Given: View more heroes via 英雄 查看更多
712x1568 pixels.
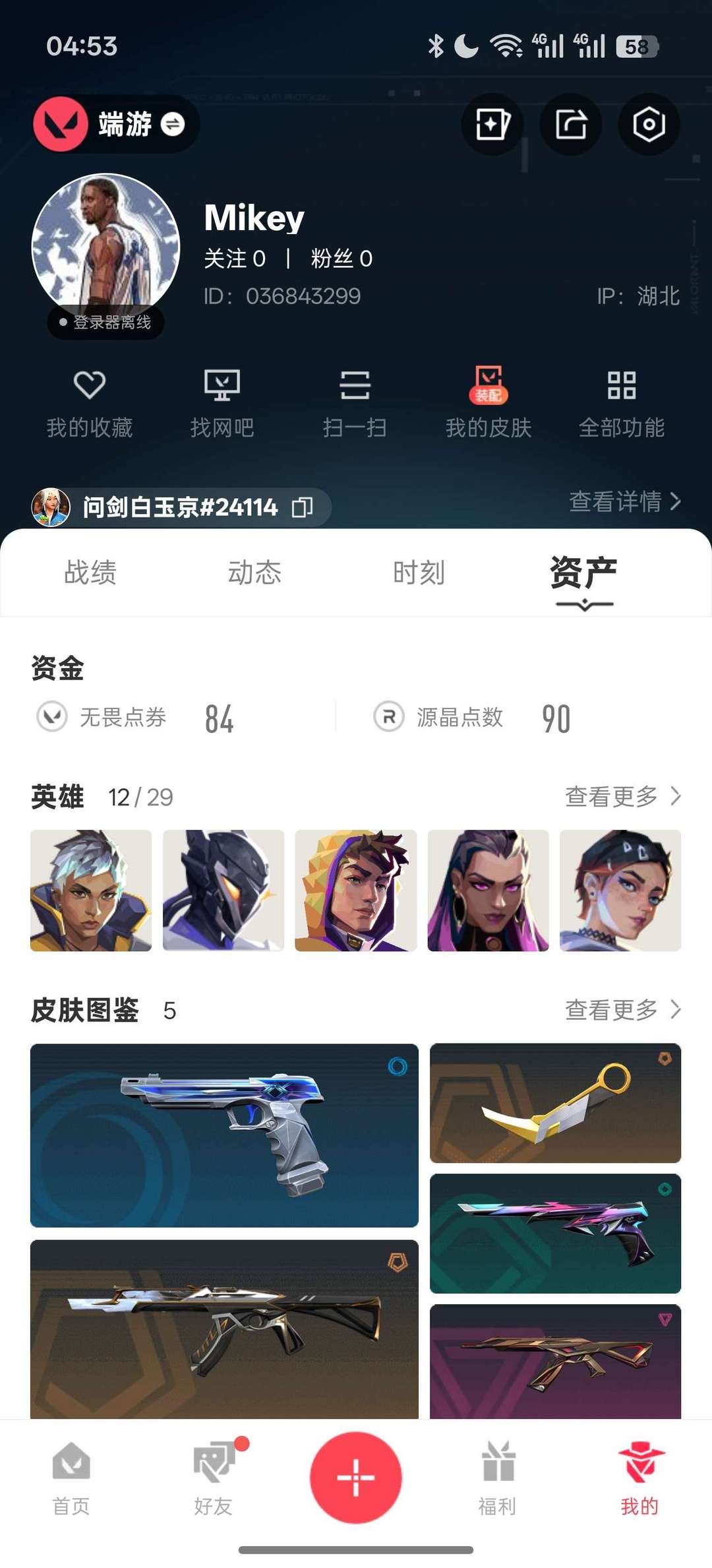Looking at the screenshot, I should [x=623, y=796].
